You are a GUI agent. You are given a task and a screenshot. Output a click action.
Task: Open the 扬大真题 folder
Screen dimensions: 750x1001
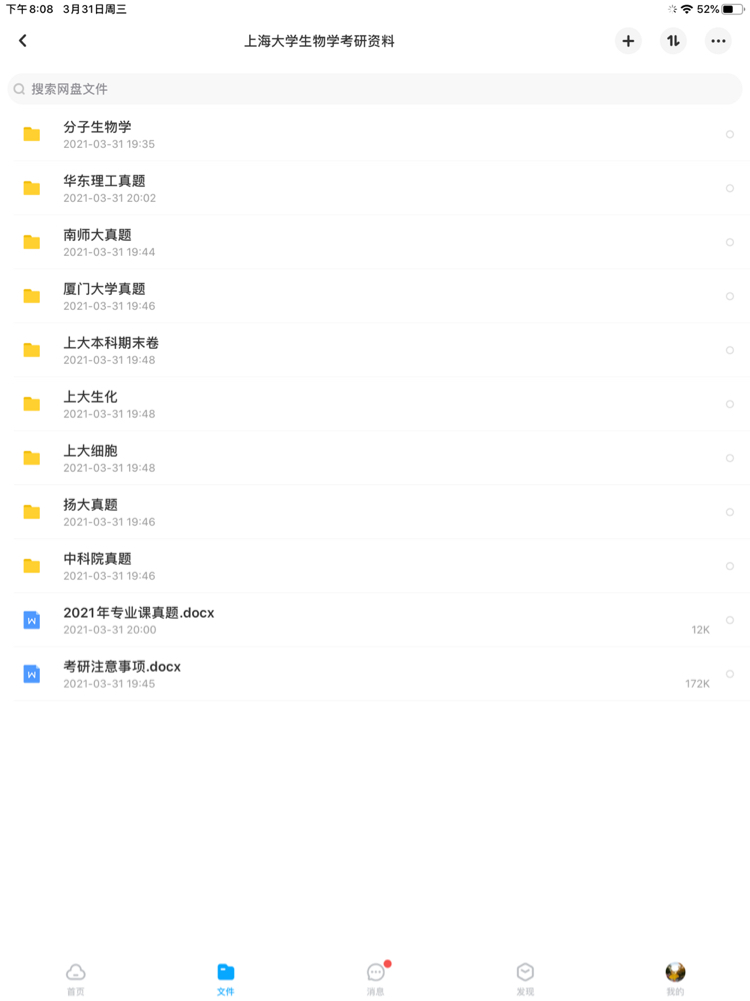[x=375, y=512]
